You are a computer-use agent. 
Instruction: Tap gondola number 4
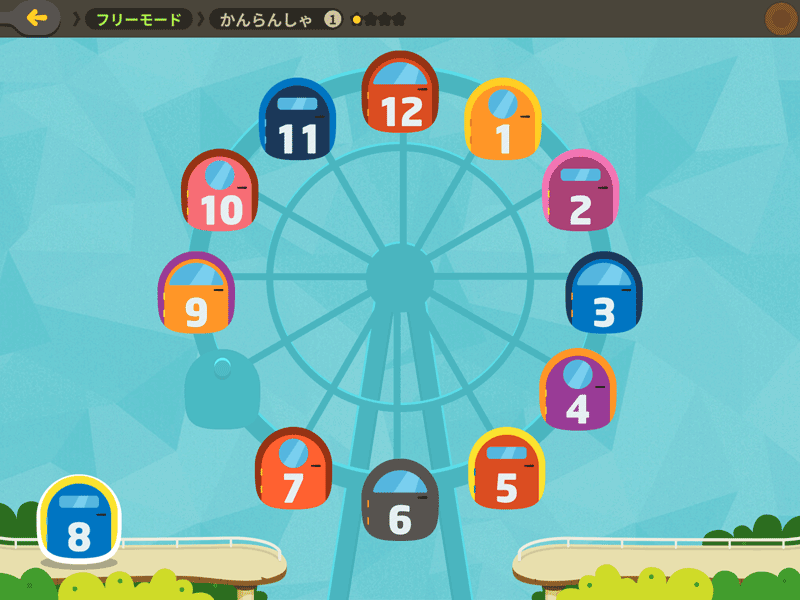tap(578, 390)
